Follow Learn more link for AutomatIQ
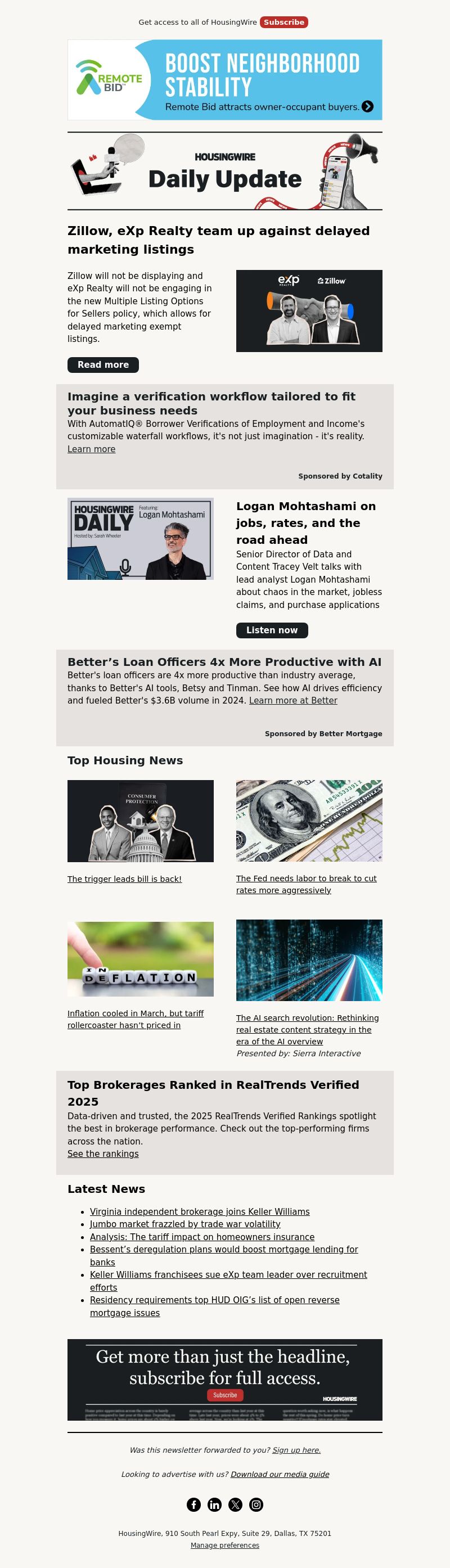 [91, 449]
